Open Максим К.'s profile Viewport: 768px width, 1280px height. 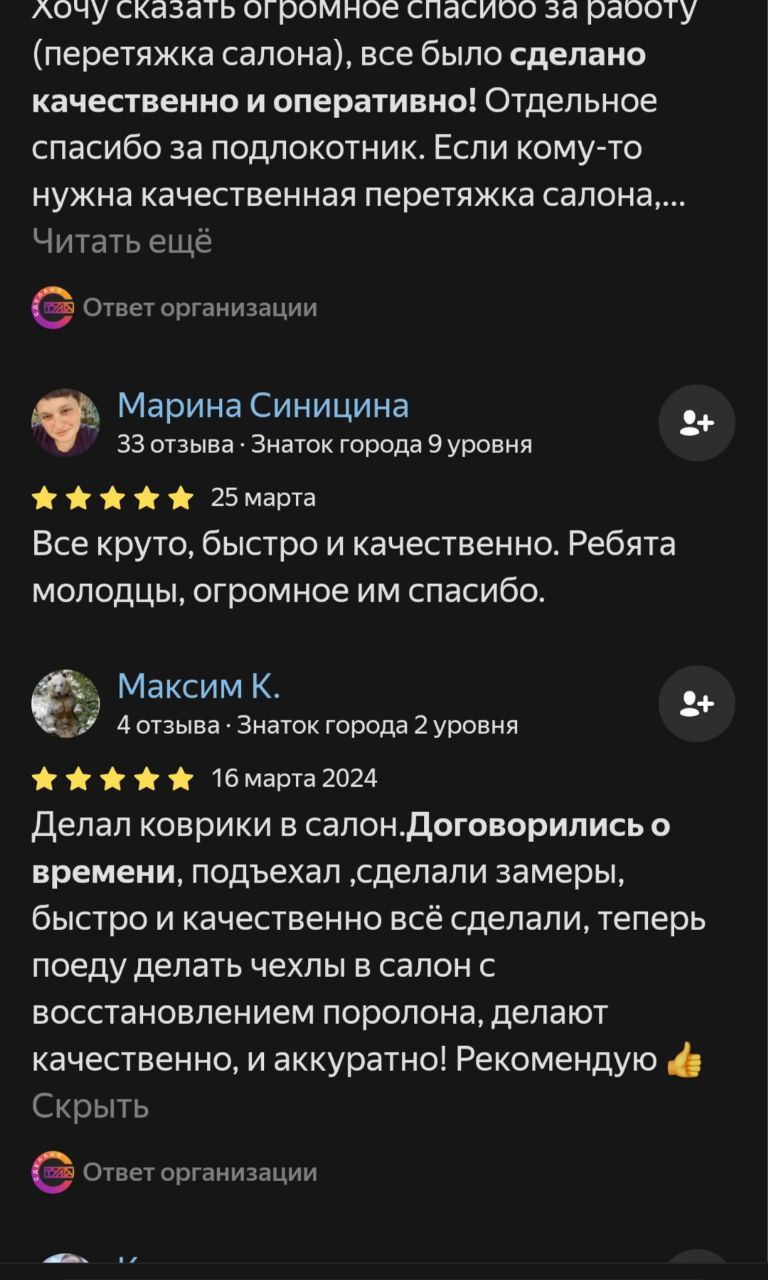(199, 686)
